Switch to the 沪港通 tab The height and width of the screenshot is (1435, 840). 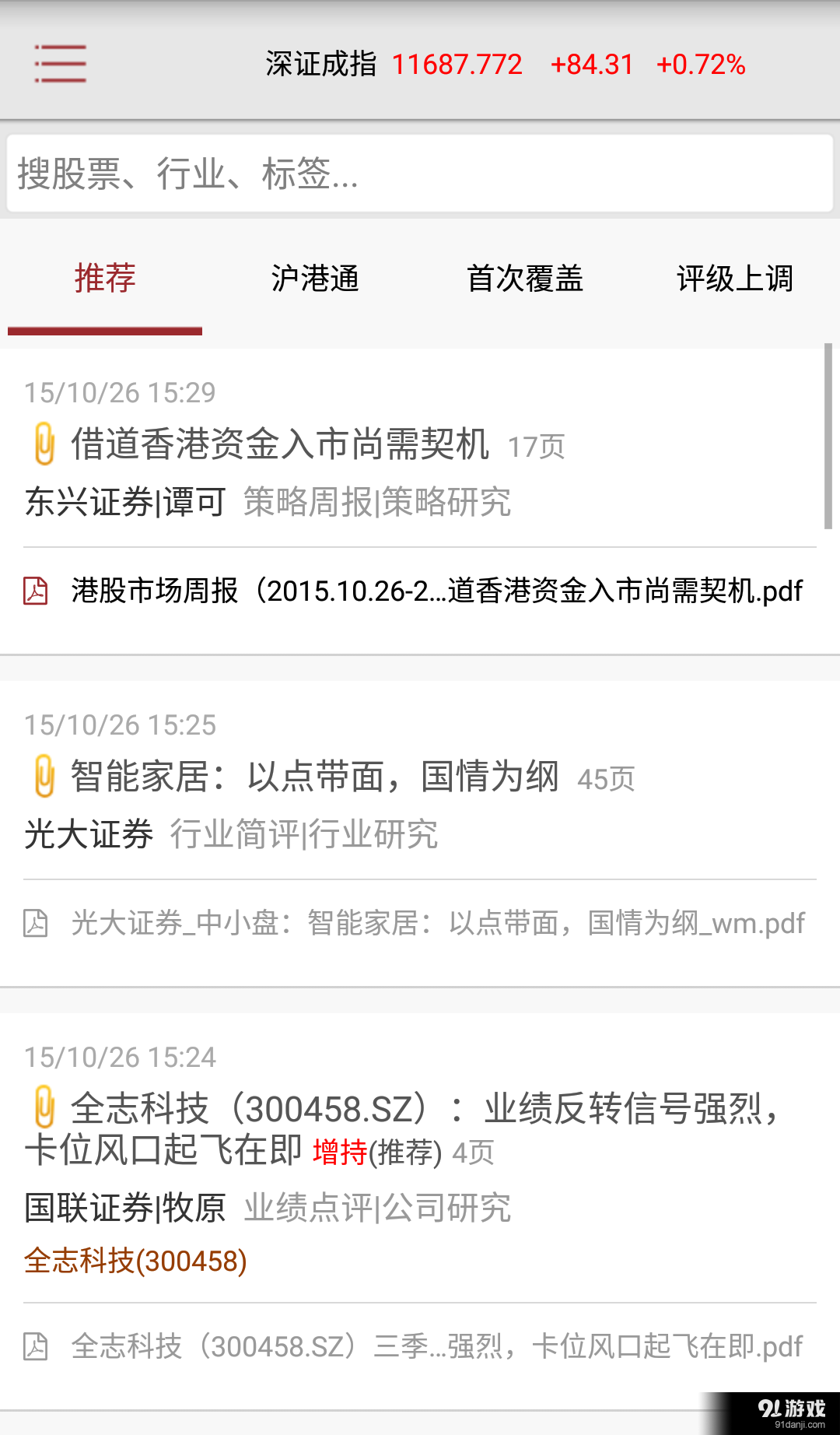tap(313, 278)
